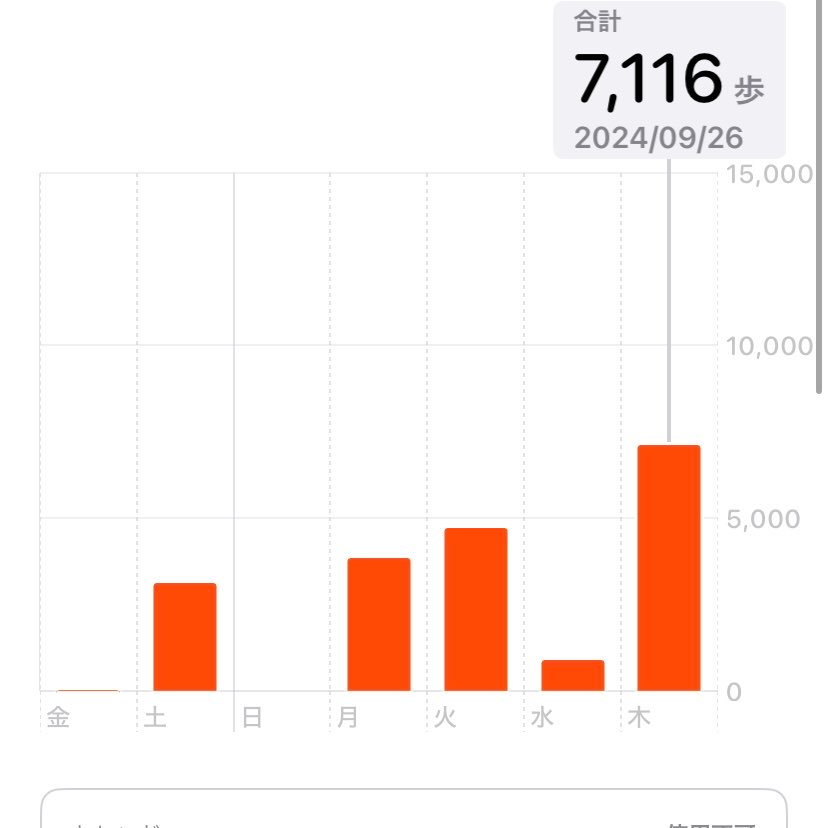Show steps for the 火 (Tuesday) bar
This screenshot has width=828, height=828.
click(x=476, y=610)
